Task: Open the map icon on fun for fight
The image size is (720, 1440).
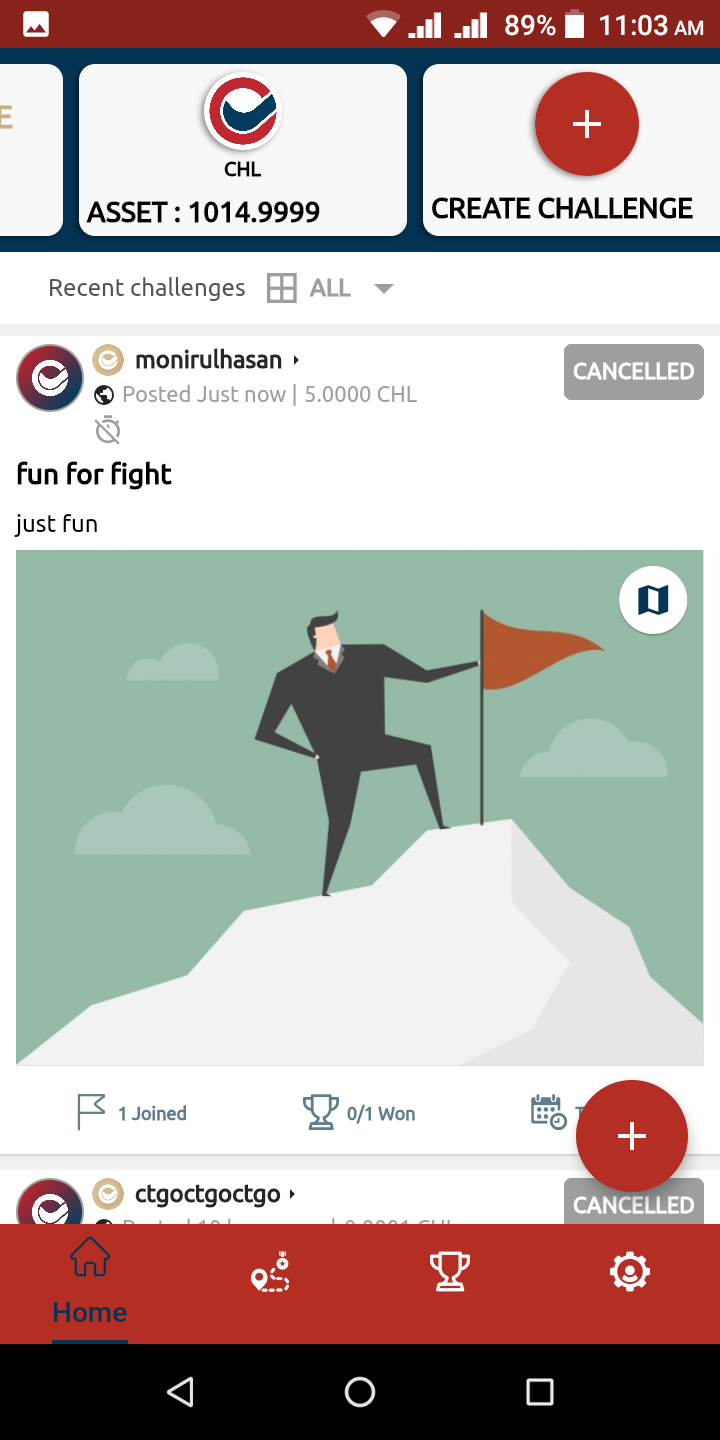Action: pos(653,600)
